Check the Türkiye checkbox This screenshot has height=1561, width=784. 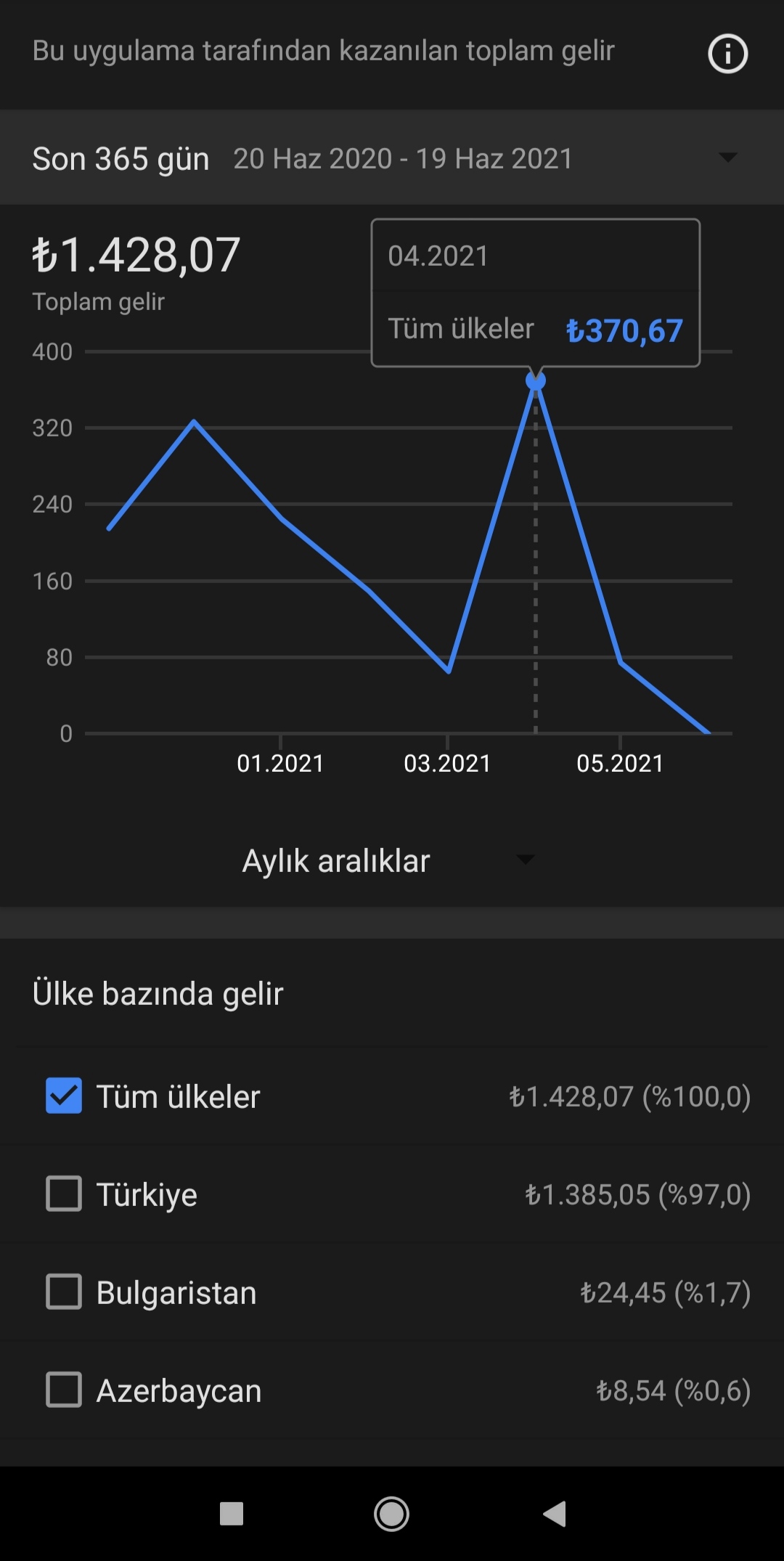click(x=64, y=1194)
